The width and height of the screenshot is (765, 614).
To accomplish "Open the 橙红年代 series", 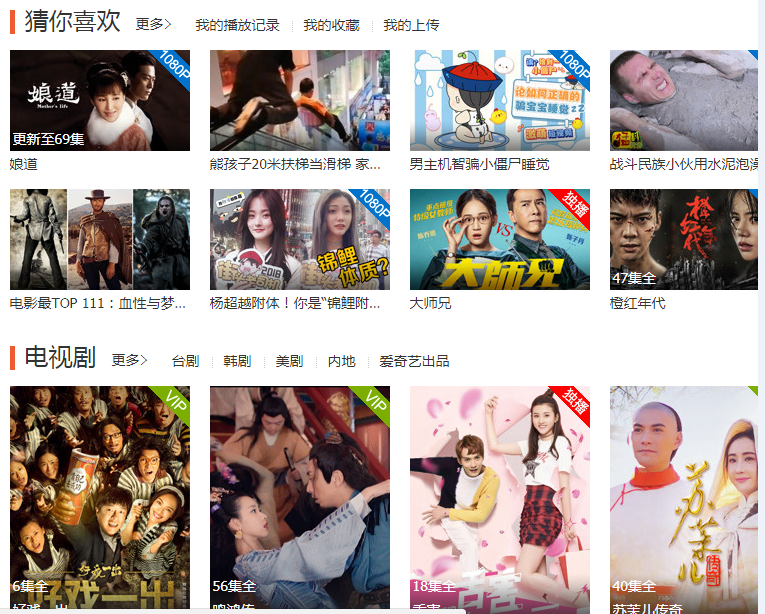I will [x=684, y=240].
